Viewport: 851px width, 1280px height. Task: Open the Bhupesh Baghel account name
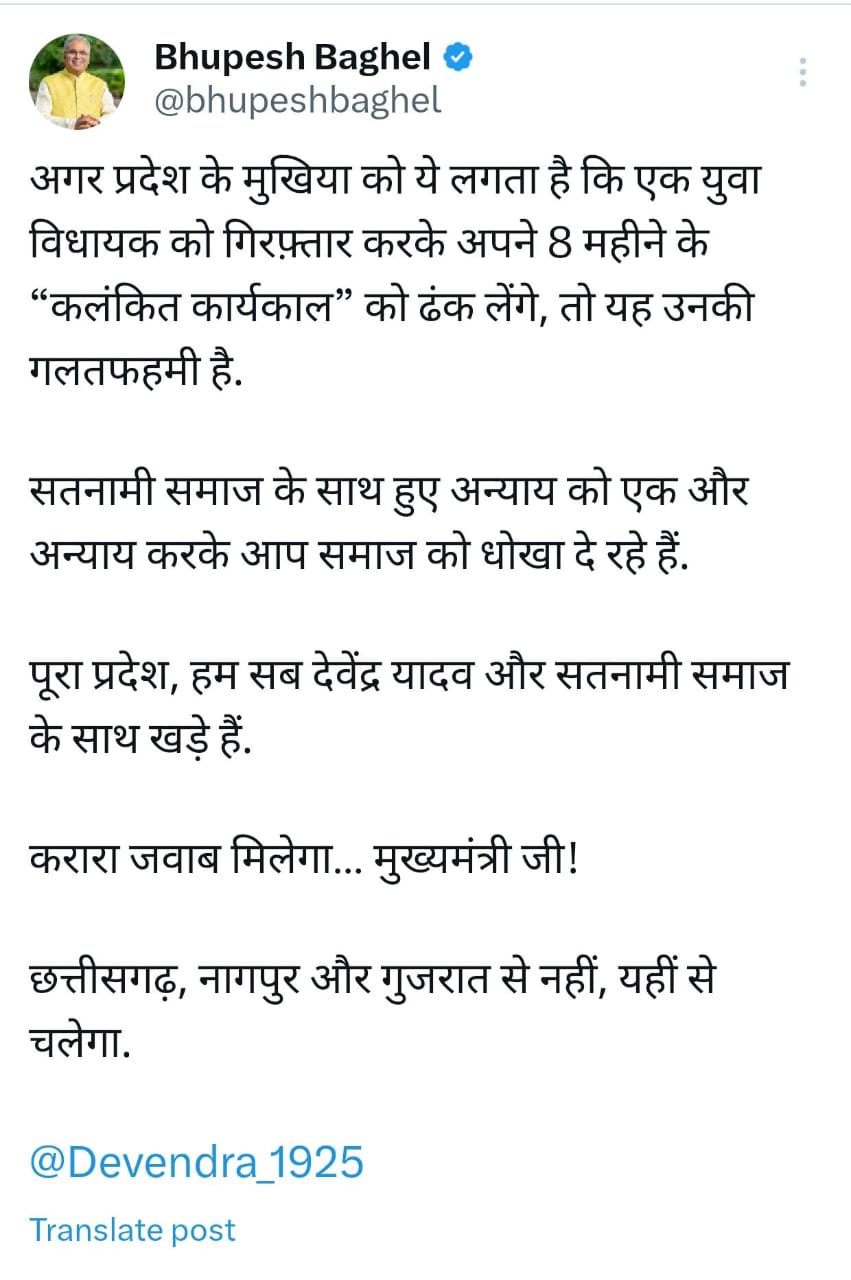coord(292,58)
